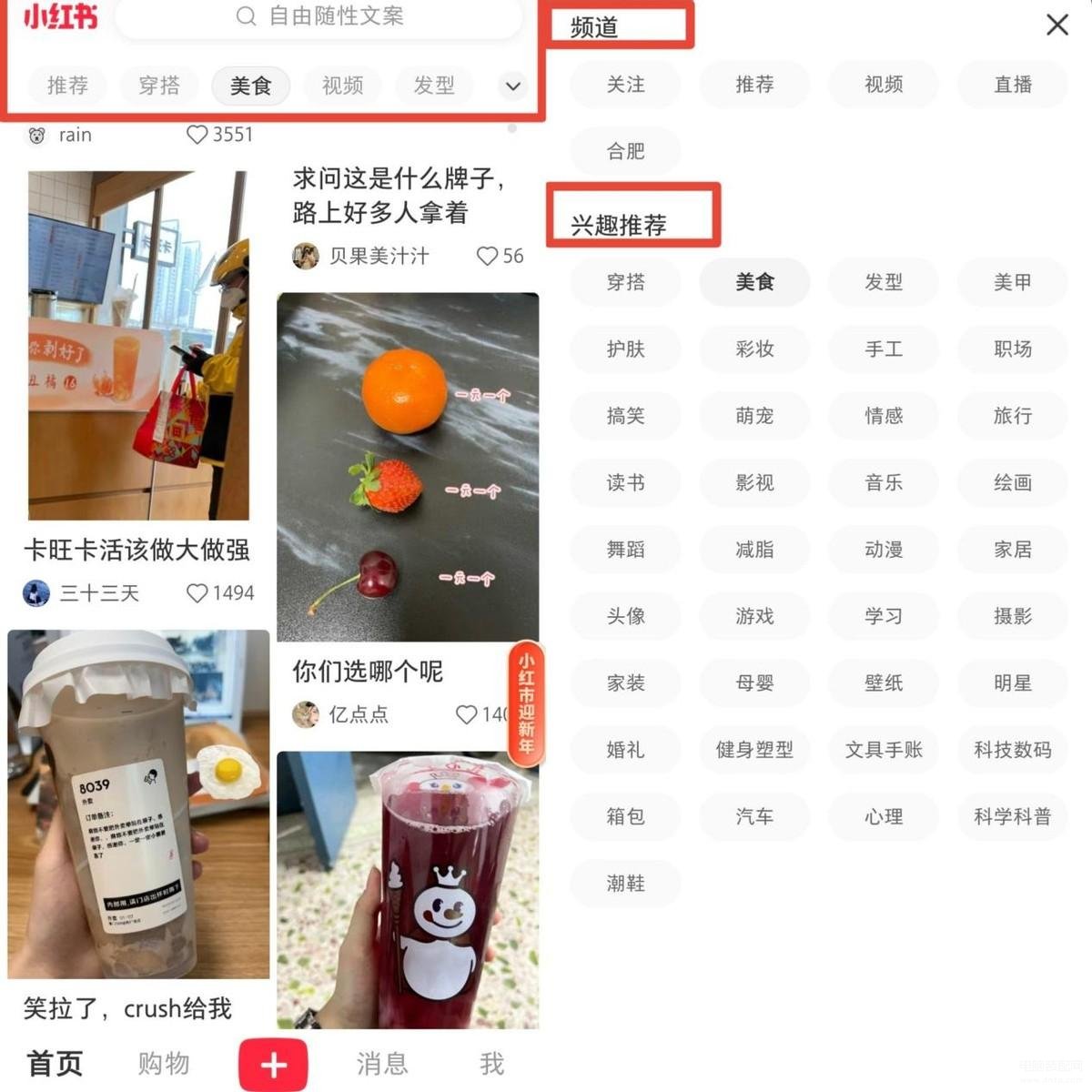The image size is (1092, 1092).
Task: Choose the 科技数码 interest chip
Action: tap(1012, 750)
